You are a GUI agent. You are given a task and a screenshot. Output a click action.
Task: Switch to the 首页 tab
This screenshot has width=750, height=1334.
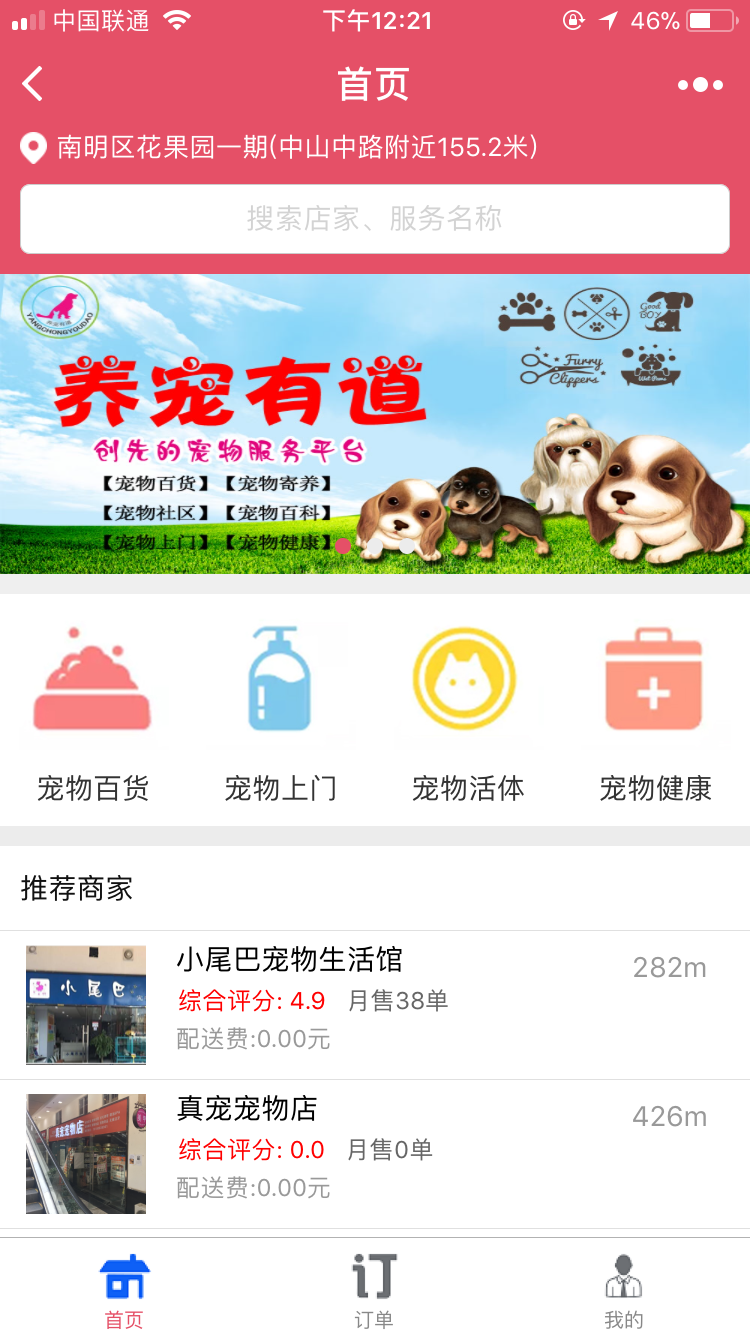(125, 1290)
